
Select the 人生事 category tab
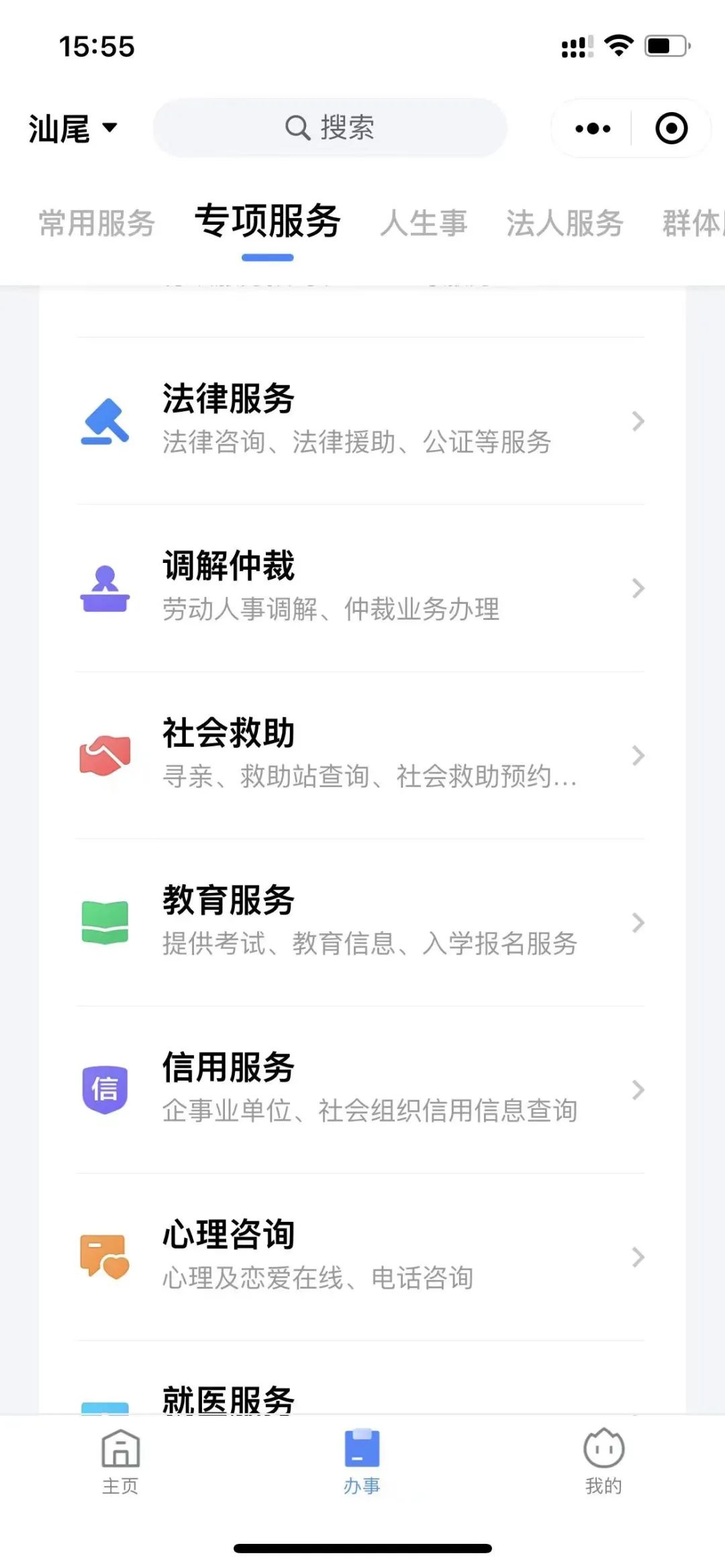[x=424, y=223]
